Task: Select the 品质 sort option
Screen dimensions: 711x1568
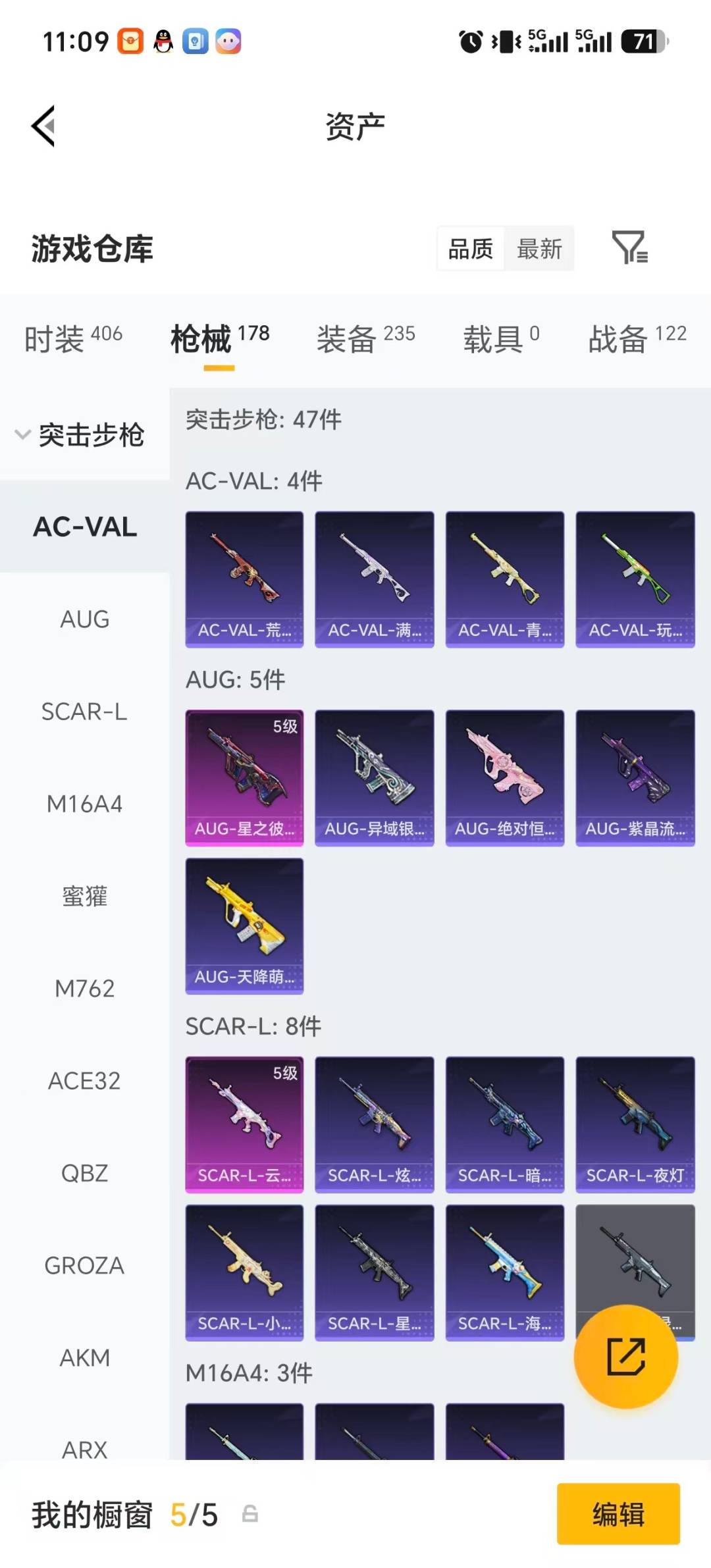Action: coord(471,249)
